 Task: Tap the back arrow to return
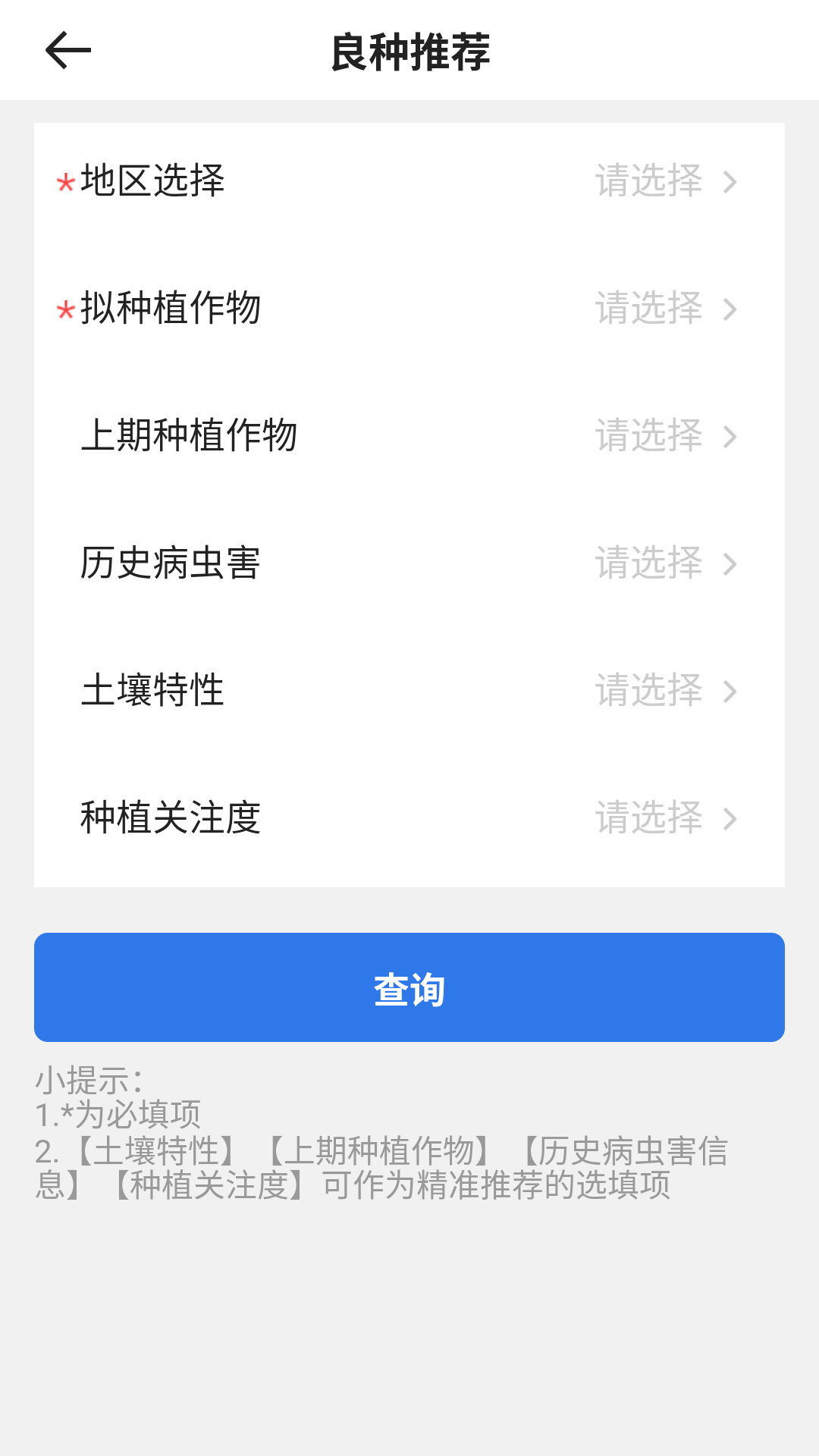[67, 49]
